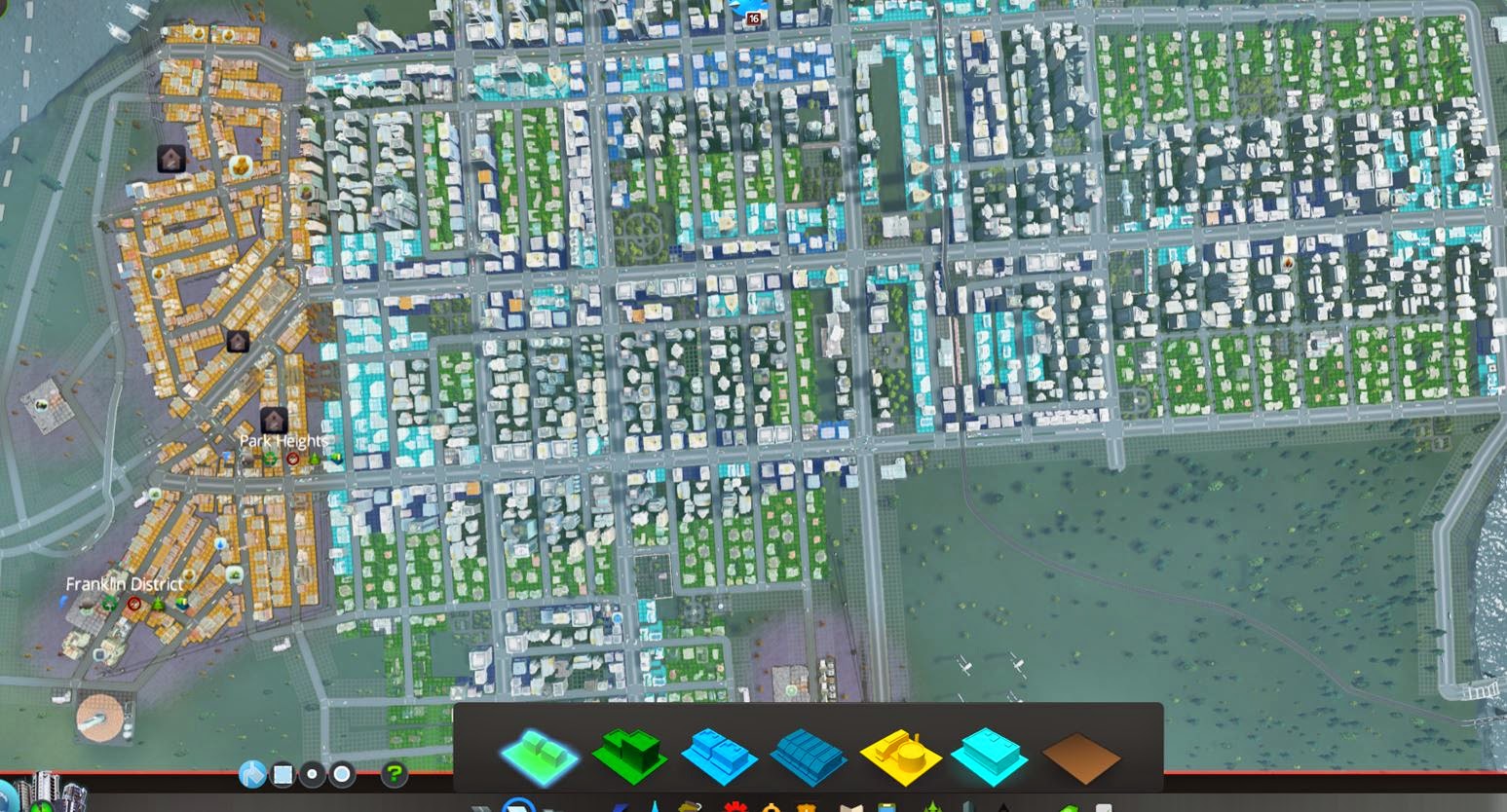Pick the brown de-zone tool
The image size is (1507, 812).
[x=1080, y=757]
